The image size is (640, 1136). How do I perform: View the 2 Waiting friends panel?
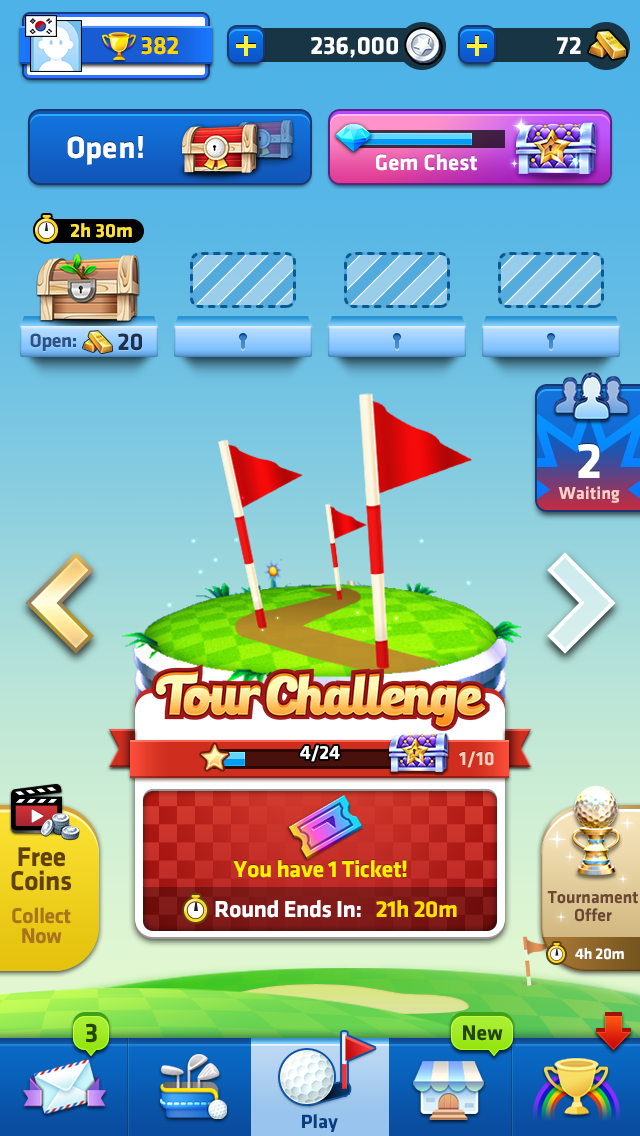588,448
